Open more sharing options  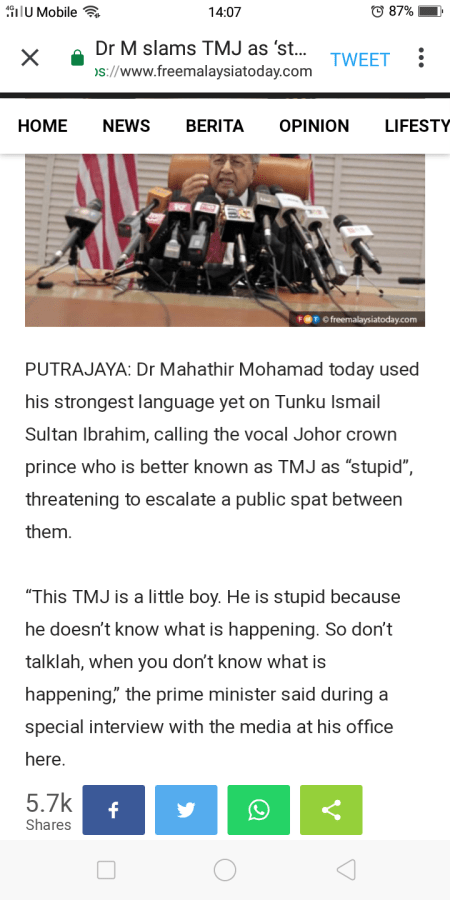click(x=331, y=810)
